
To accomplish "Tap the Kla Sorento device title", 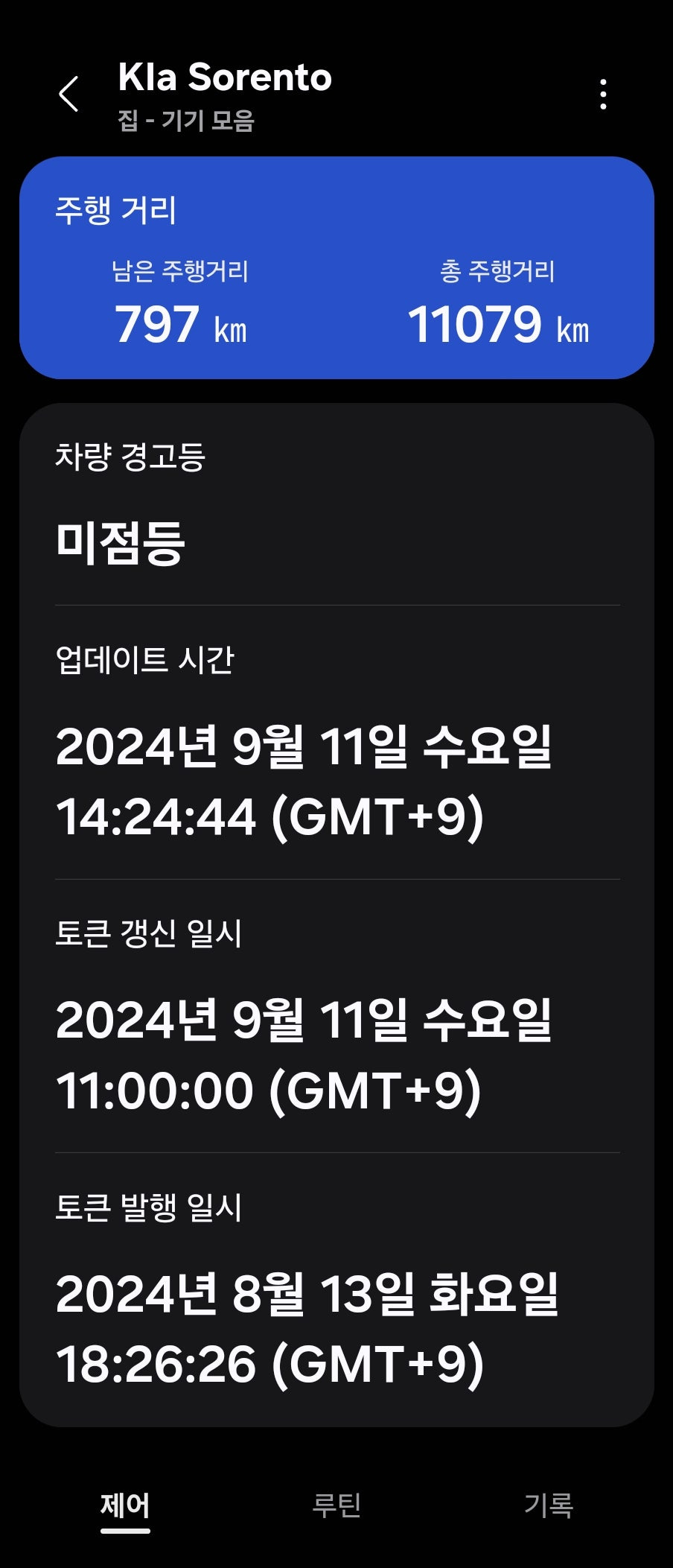I will click(x=225, y=77).
